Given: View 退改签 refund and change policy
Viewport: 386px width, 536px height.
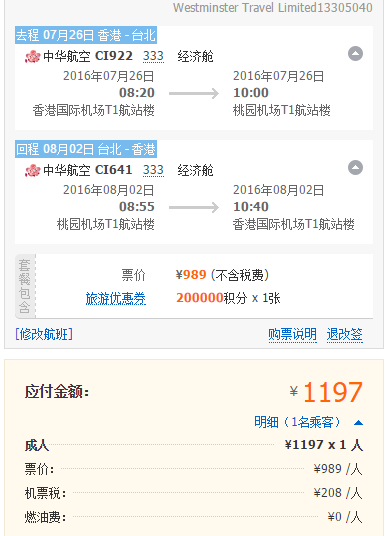Looking at the screenshot, I should pos(345,335).
